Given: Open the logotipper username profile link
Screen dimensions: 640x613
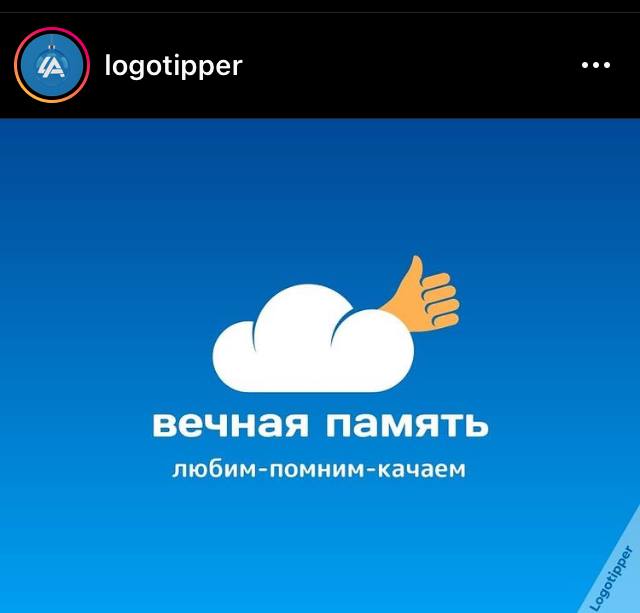Looking at the screenshot, I should (x=173, y=66).
